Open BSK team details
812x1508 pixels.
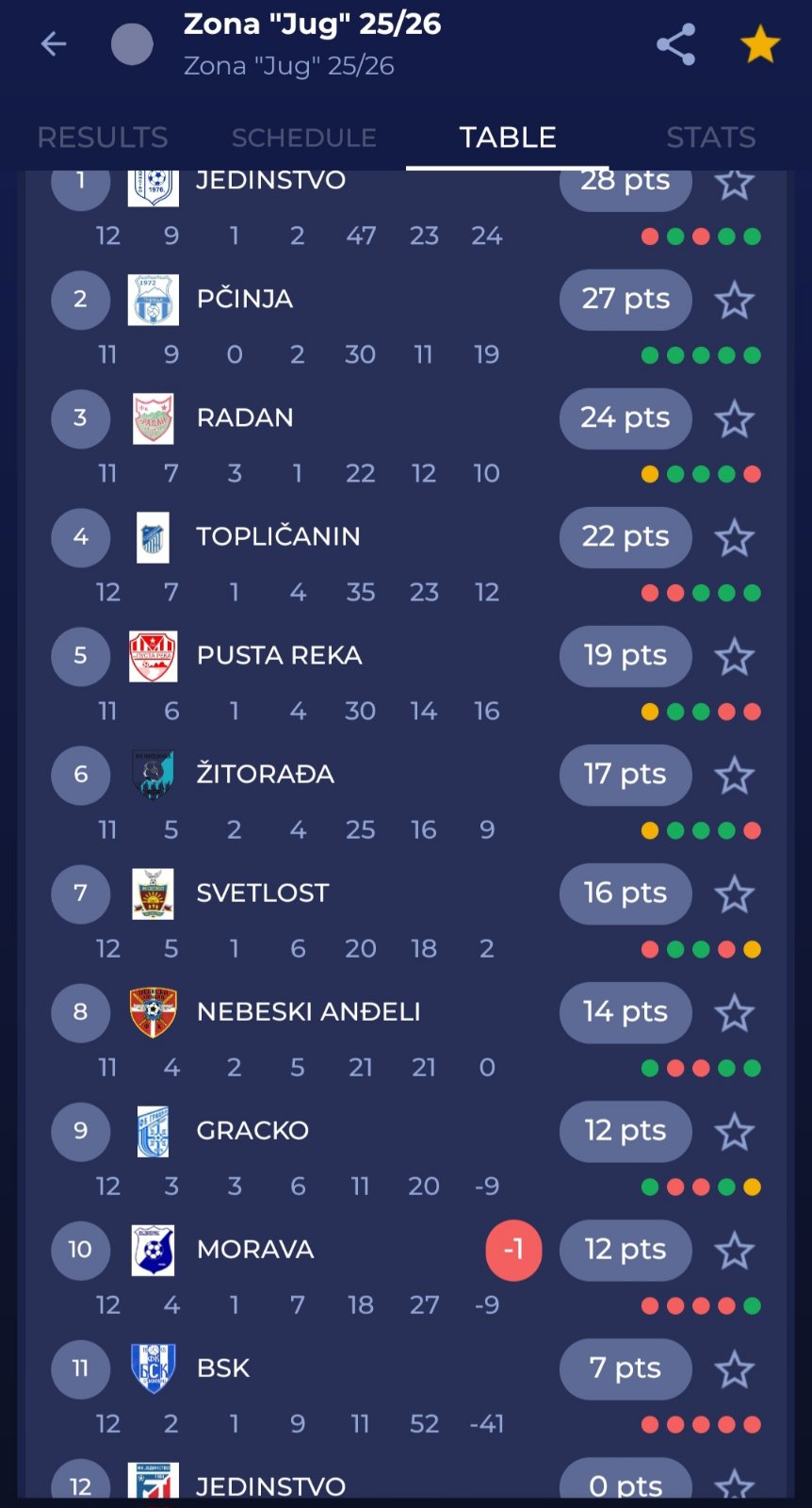pos(223,1369)
